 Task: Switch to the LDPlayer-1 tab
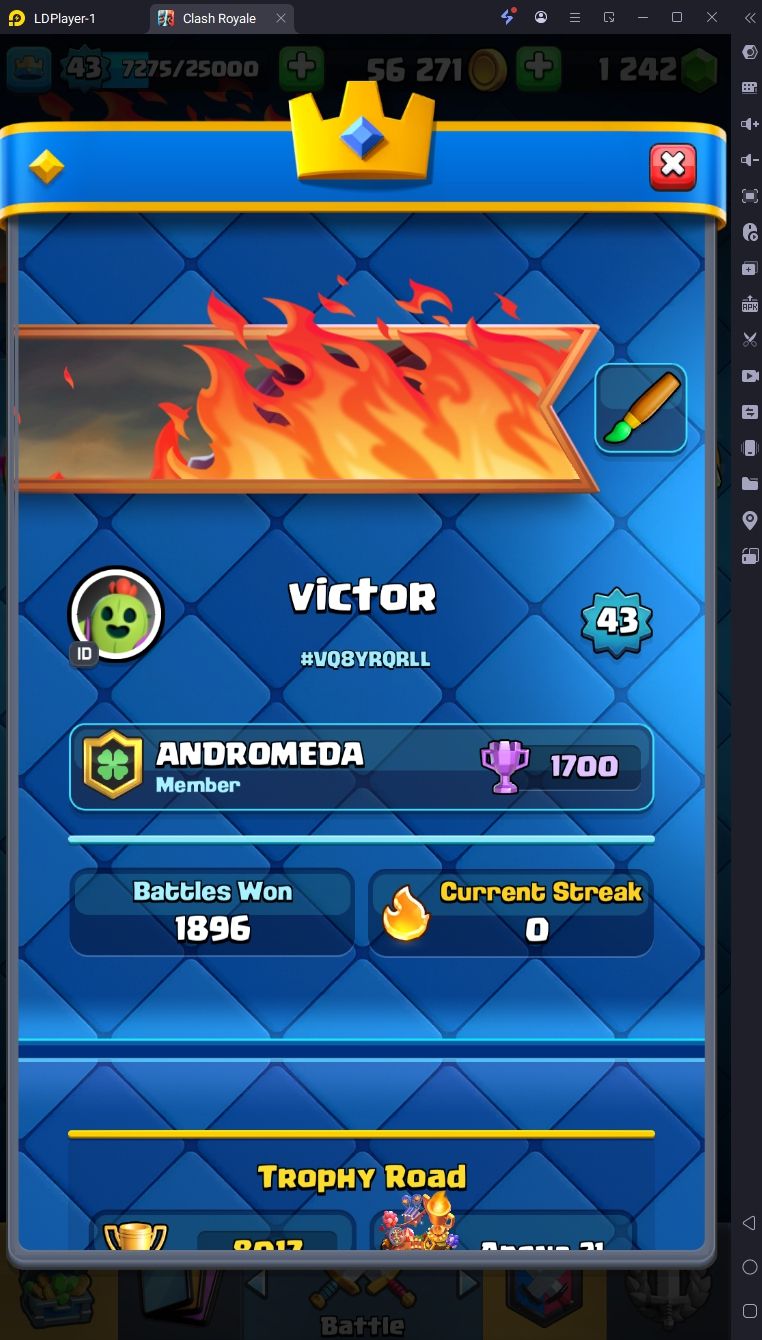(x=64, y=18)
